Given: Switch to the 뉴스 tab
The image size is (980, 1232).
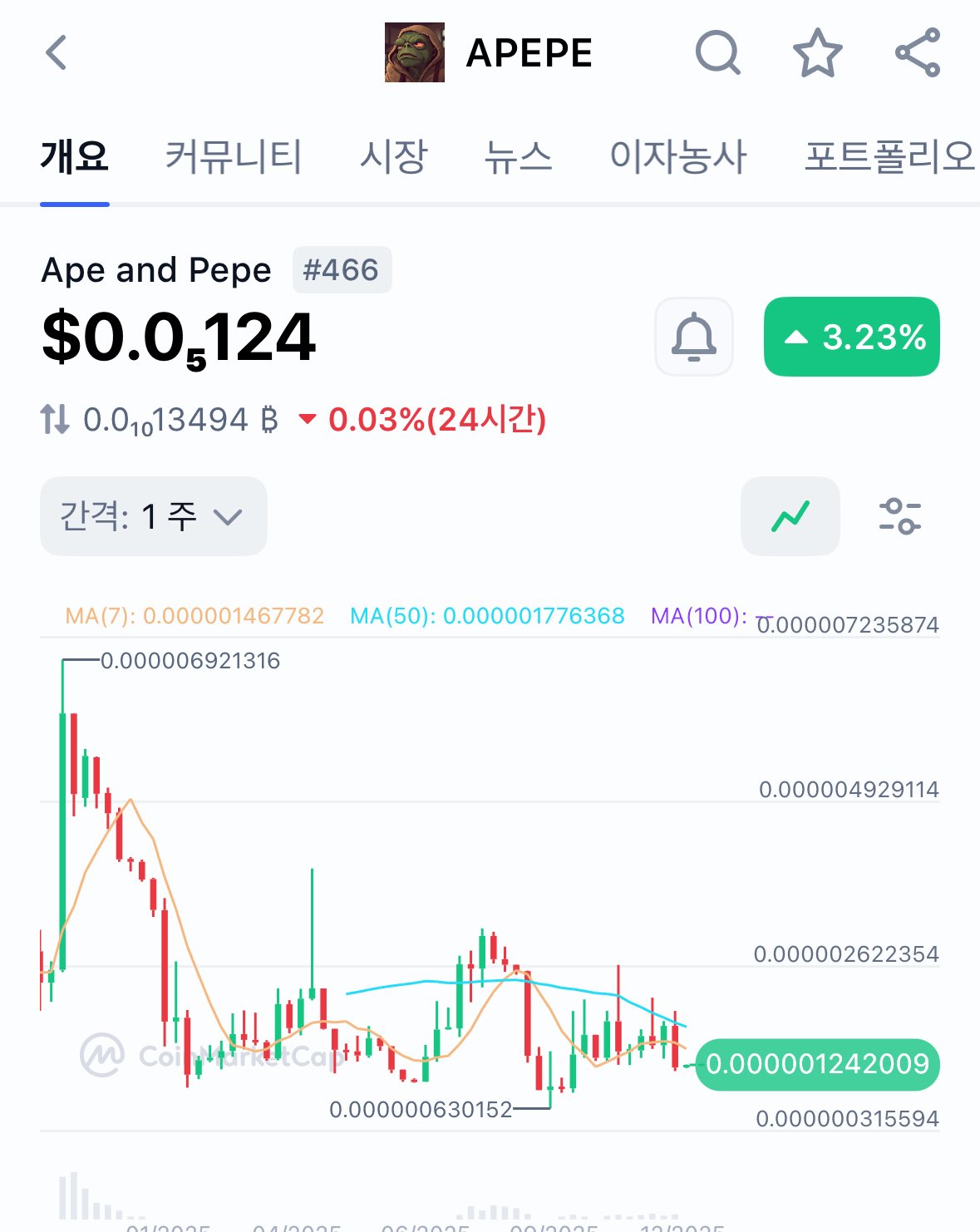Looking at the screenshot, I should pyautogui.click(x=519, y=156).
